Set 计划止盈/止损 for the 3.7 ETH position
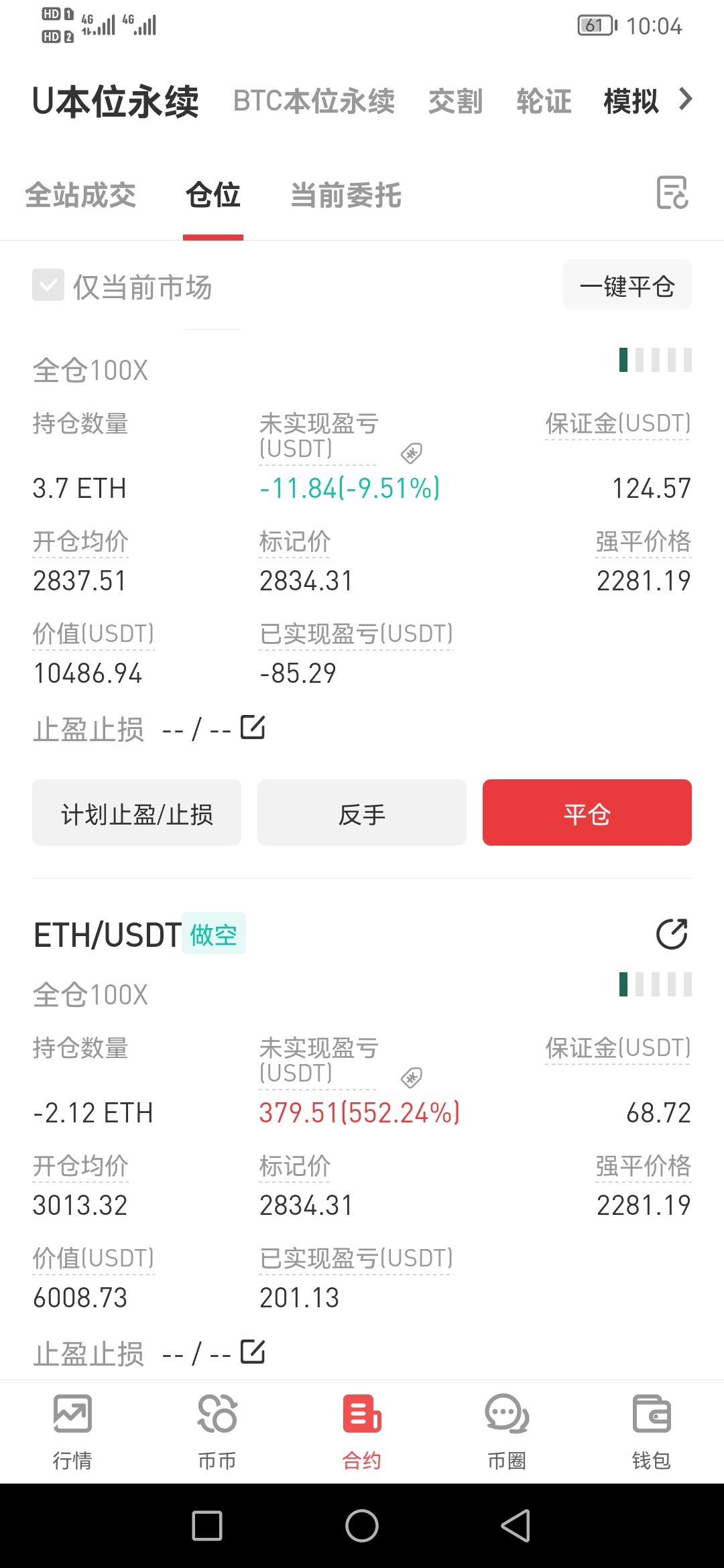This screenshot has width=724, height=1568. pyautogui.click(x=137, y=813)
